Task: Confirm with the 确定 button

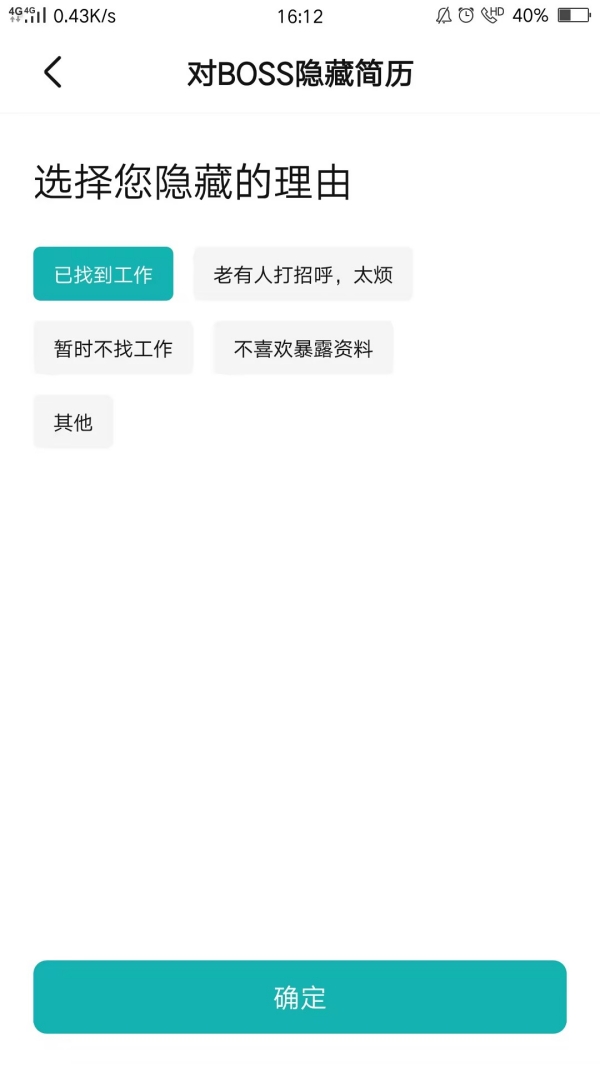Action: click(300, 997)
